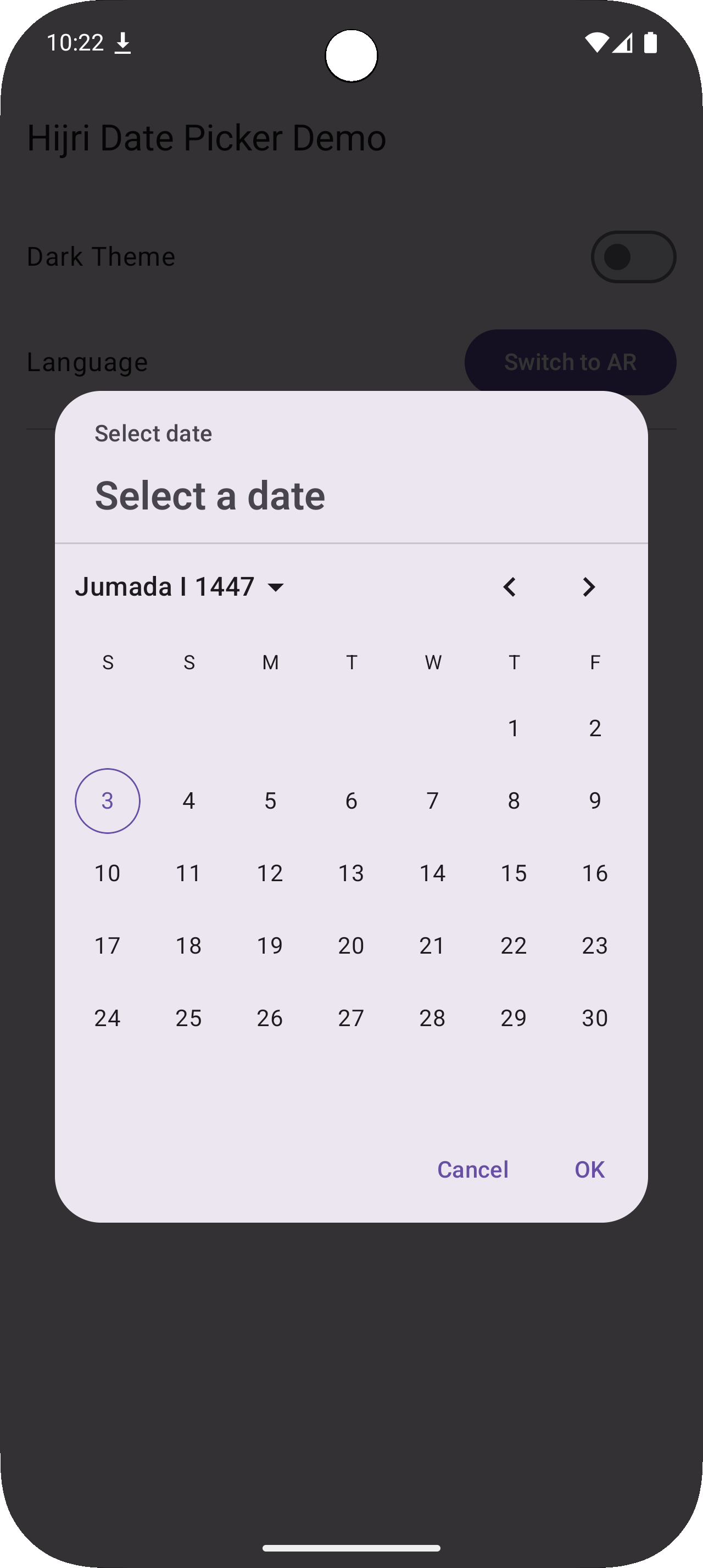Confirm the date with OK
The width and height of the screenshot is (703, 1568).
588,1169
